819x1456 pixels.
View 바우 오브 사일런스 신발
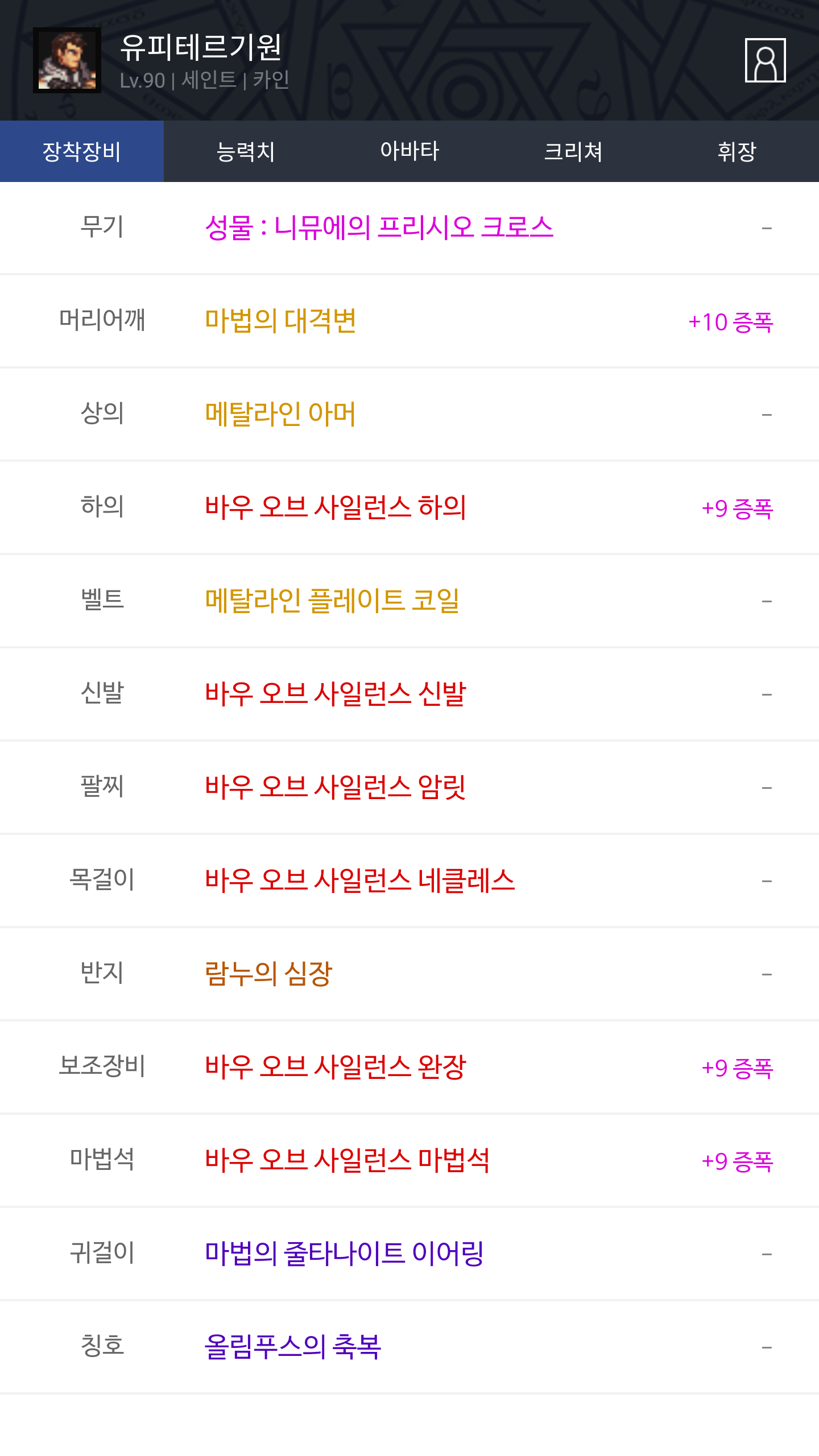336,694
